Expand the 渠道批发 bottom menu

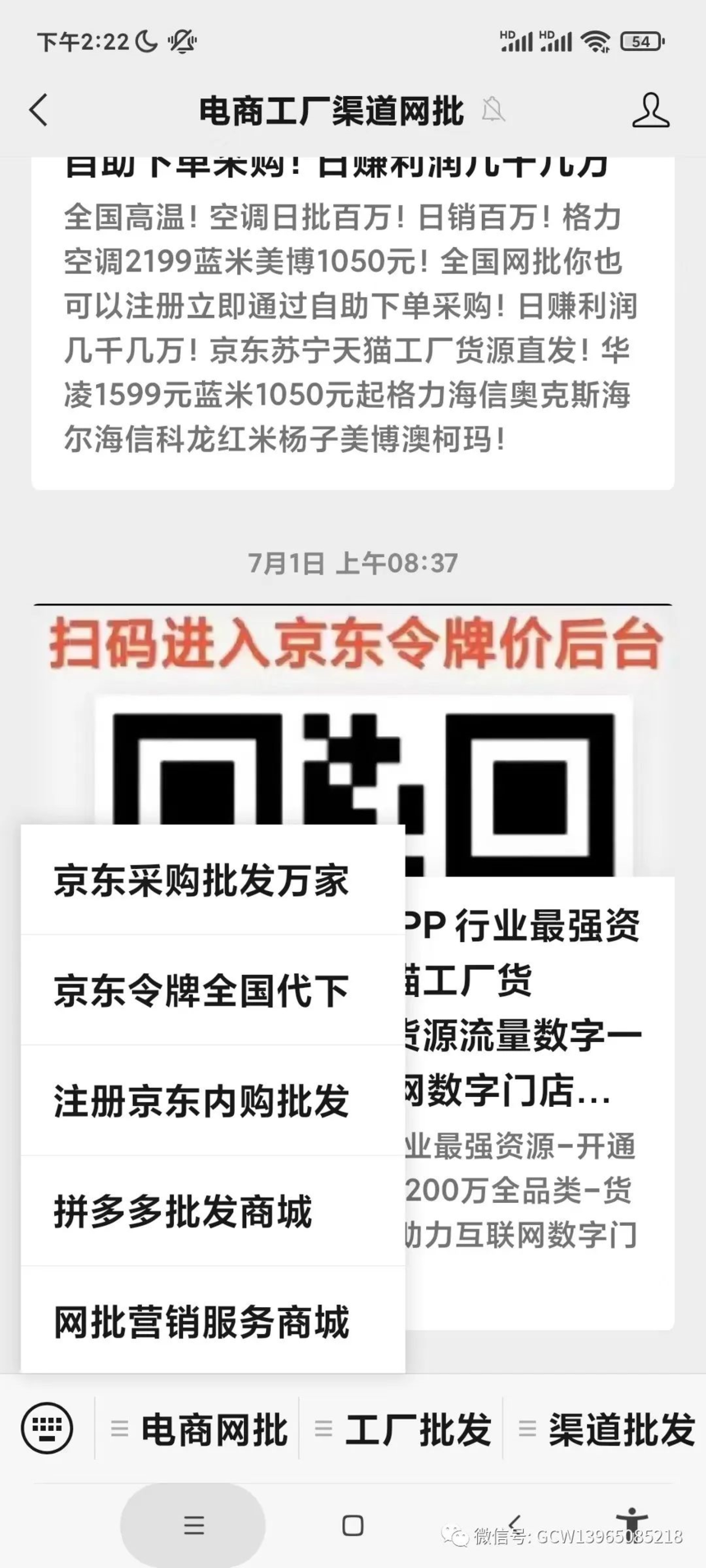tap(607, 1430)
